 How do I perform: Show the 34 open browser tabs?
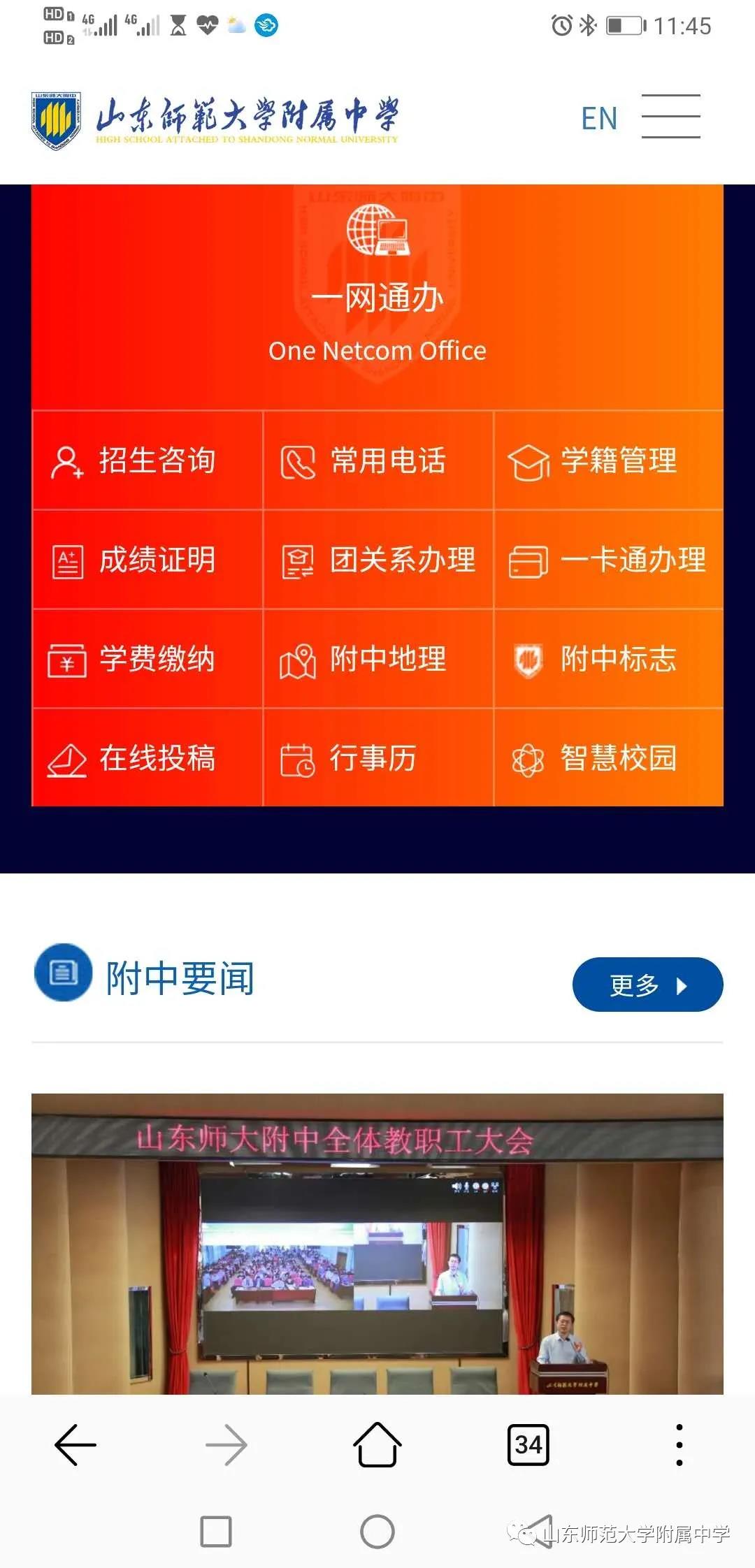(x=528, y=1444)
